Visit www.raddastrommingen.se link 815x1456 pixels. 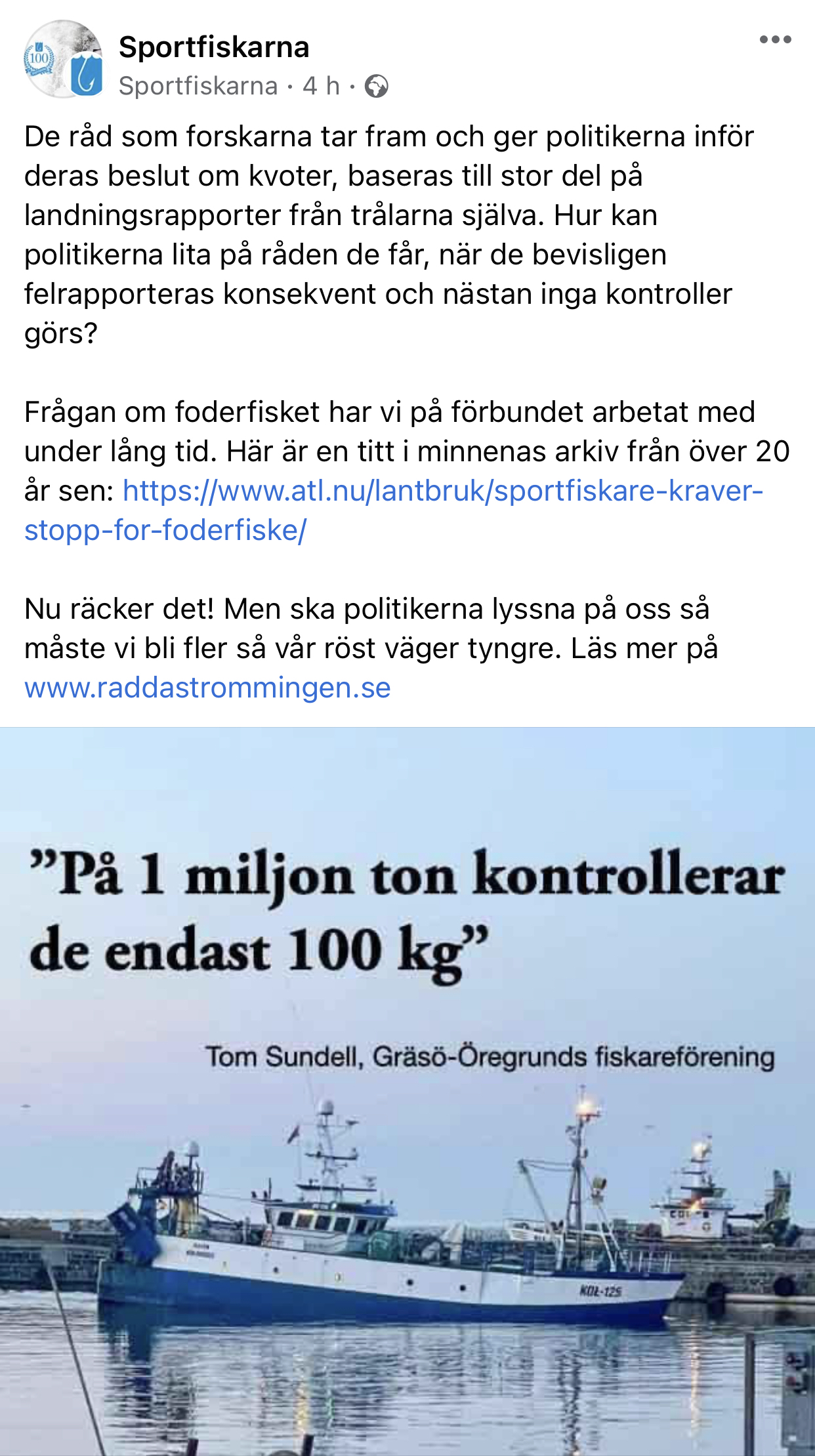point(207,688)
